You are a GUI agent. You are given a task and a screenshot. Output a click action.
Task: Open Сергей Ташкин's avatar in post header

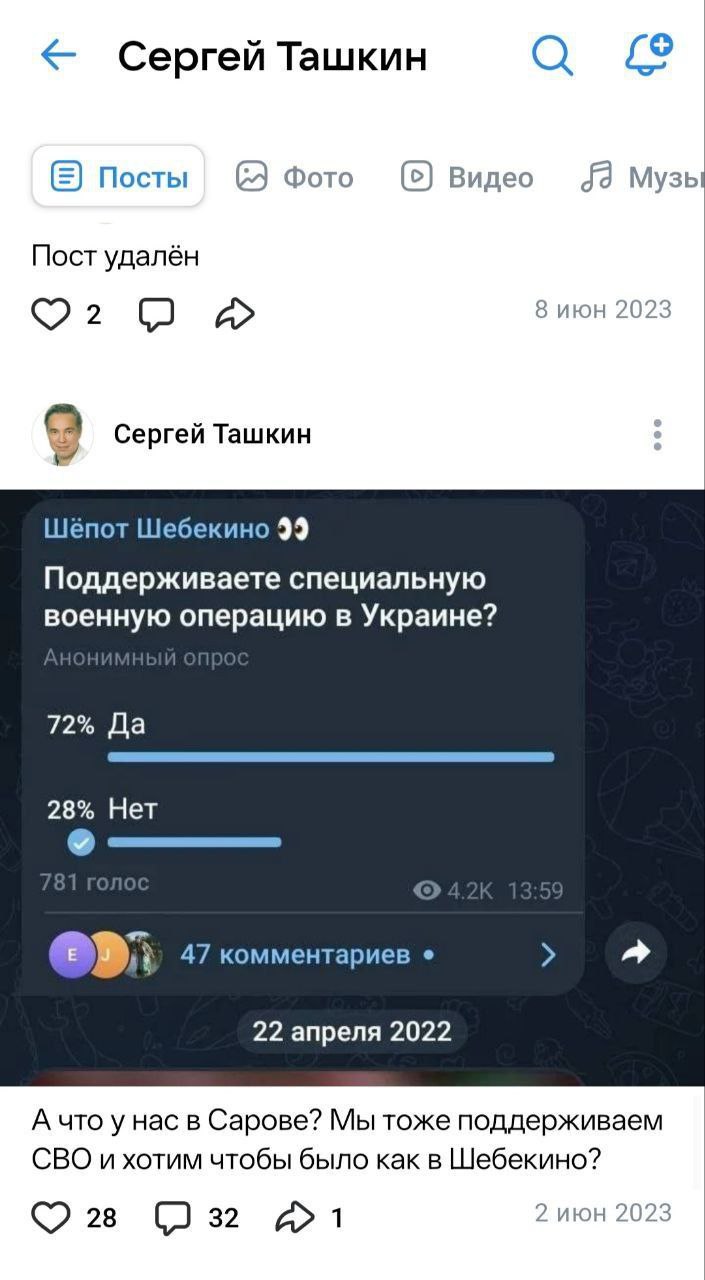point(62,434)
